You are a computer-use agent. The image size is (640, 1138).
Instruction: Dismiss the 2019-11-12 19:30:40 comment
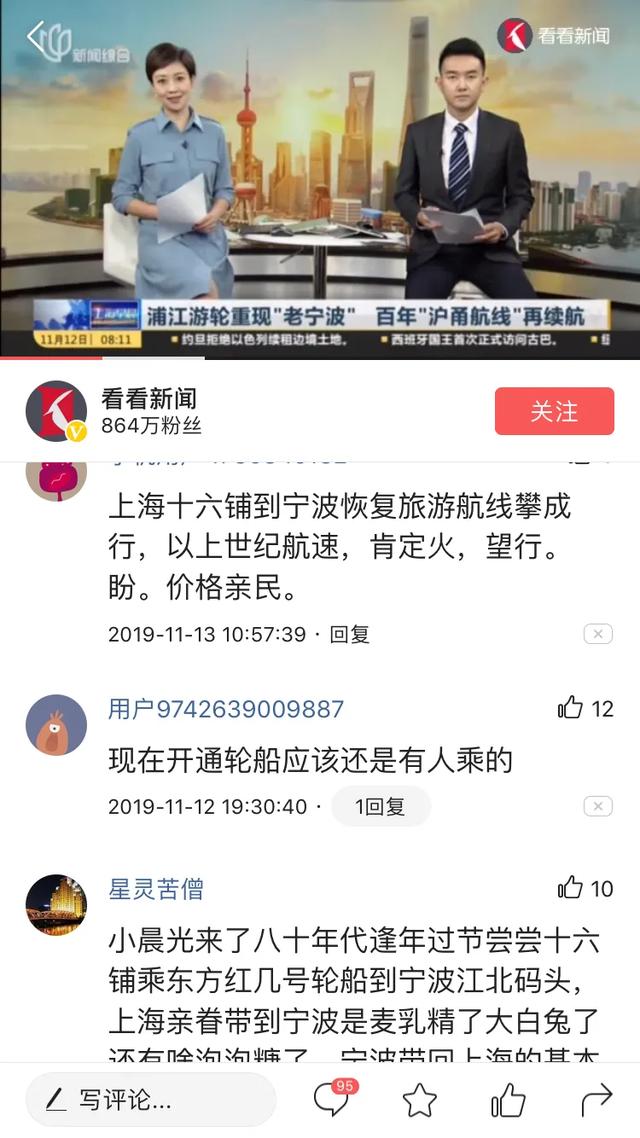598,806
